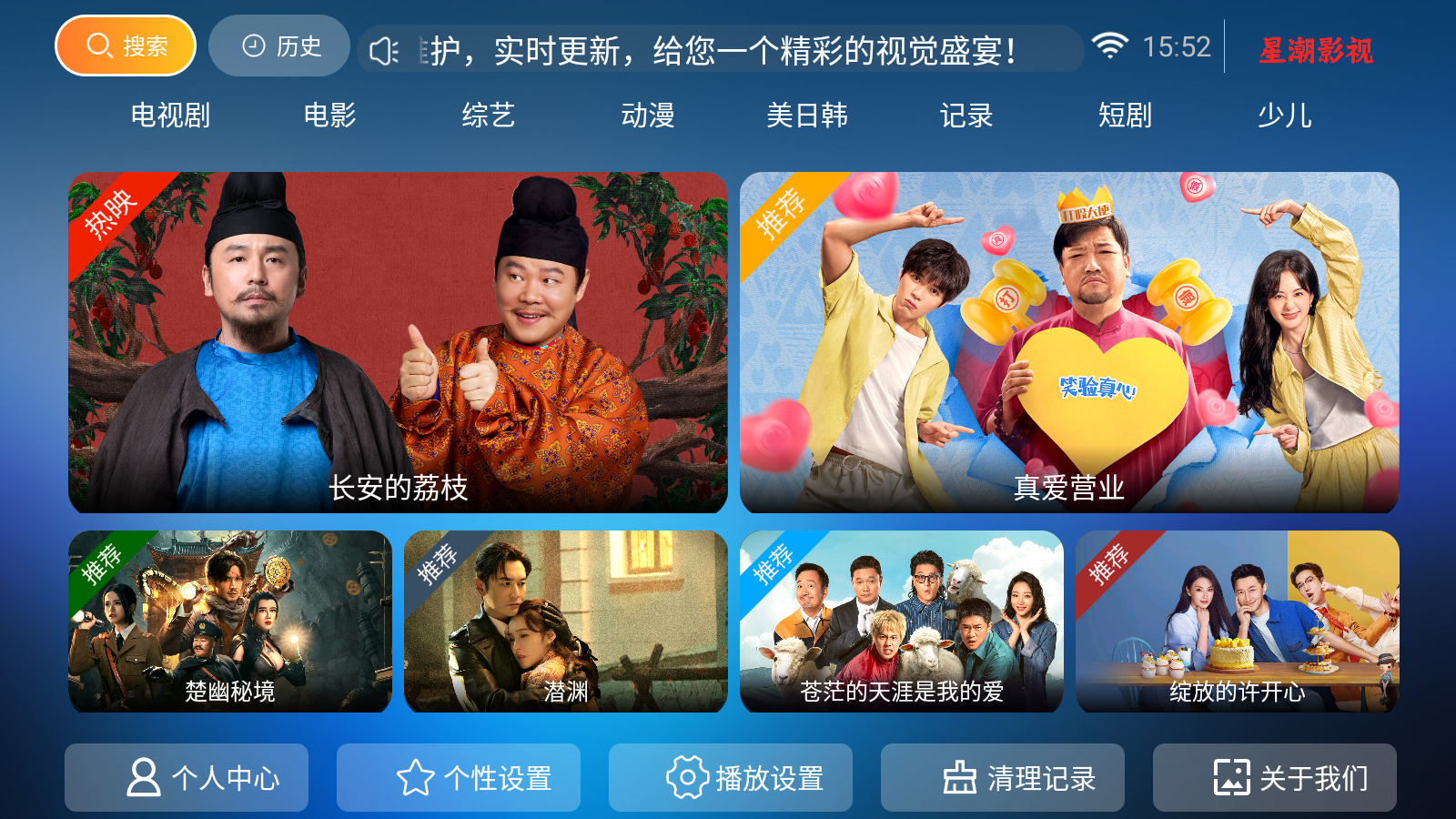
Task: Switch to the 记录 category
Action: coord(966,116)
